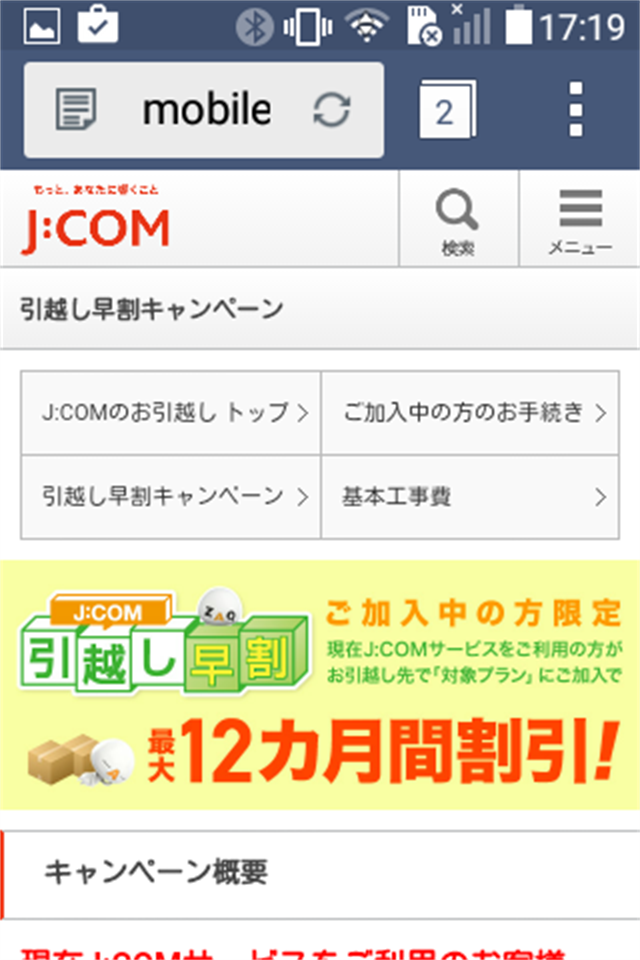Open the 検索 search button
The image size is (640, 960).
coord(458,222)
